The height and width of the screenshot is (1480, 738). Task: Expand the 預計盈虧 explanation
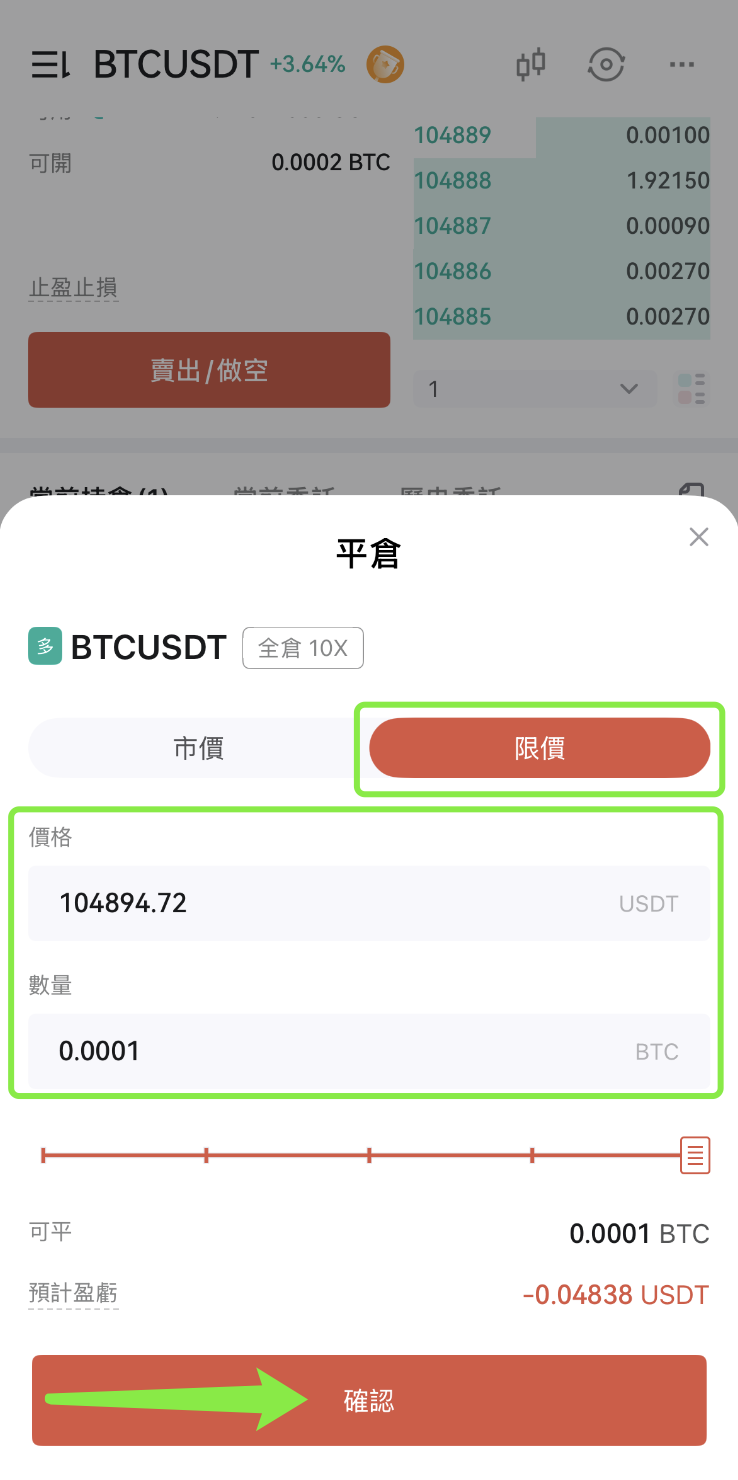coord(73,1294)
